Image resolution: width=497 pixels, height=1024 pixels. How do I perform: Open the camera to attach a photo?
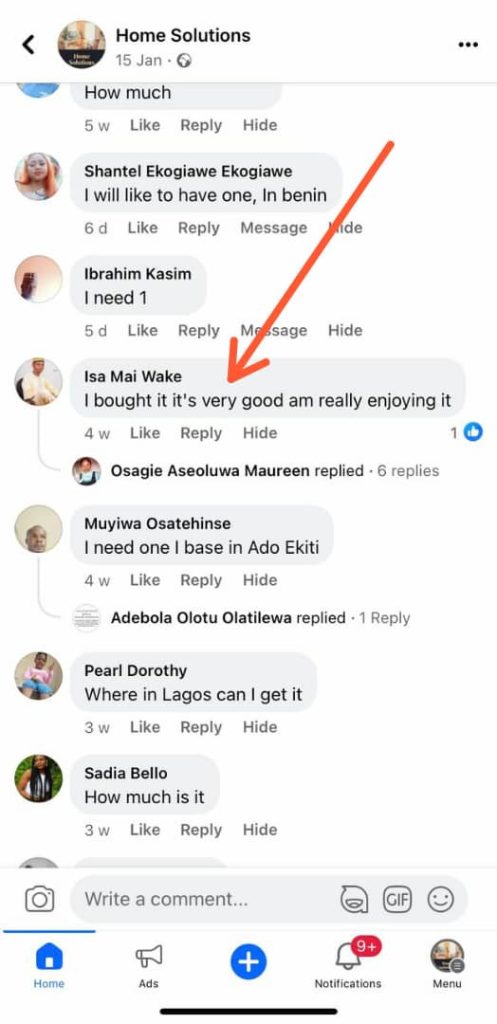(x=39, y=899)
